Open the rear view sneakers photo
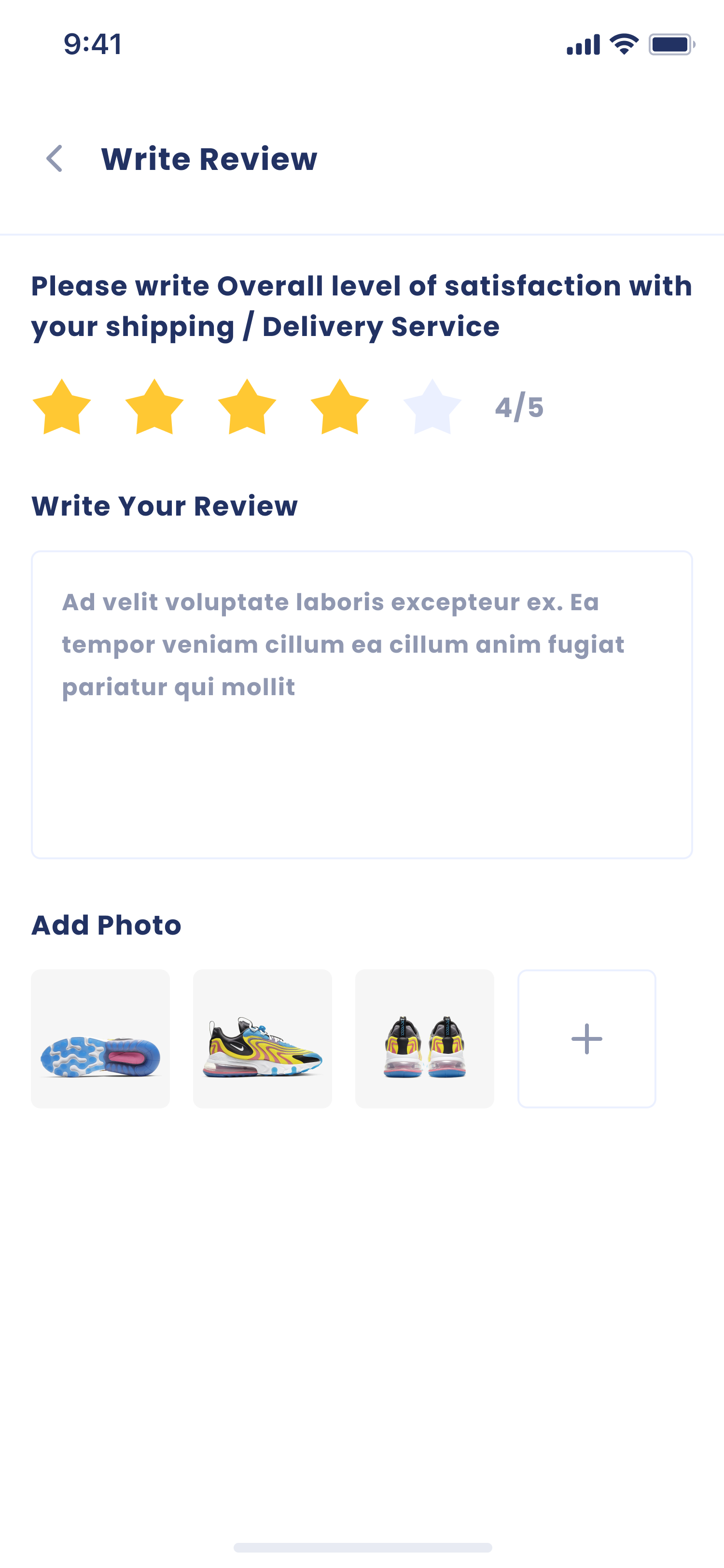This screenshot has width=724, height=1568. pyautogui.click(x=425, y=1038)
